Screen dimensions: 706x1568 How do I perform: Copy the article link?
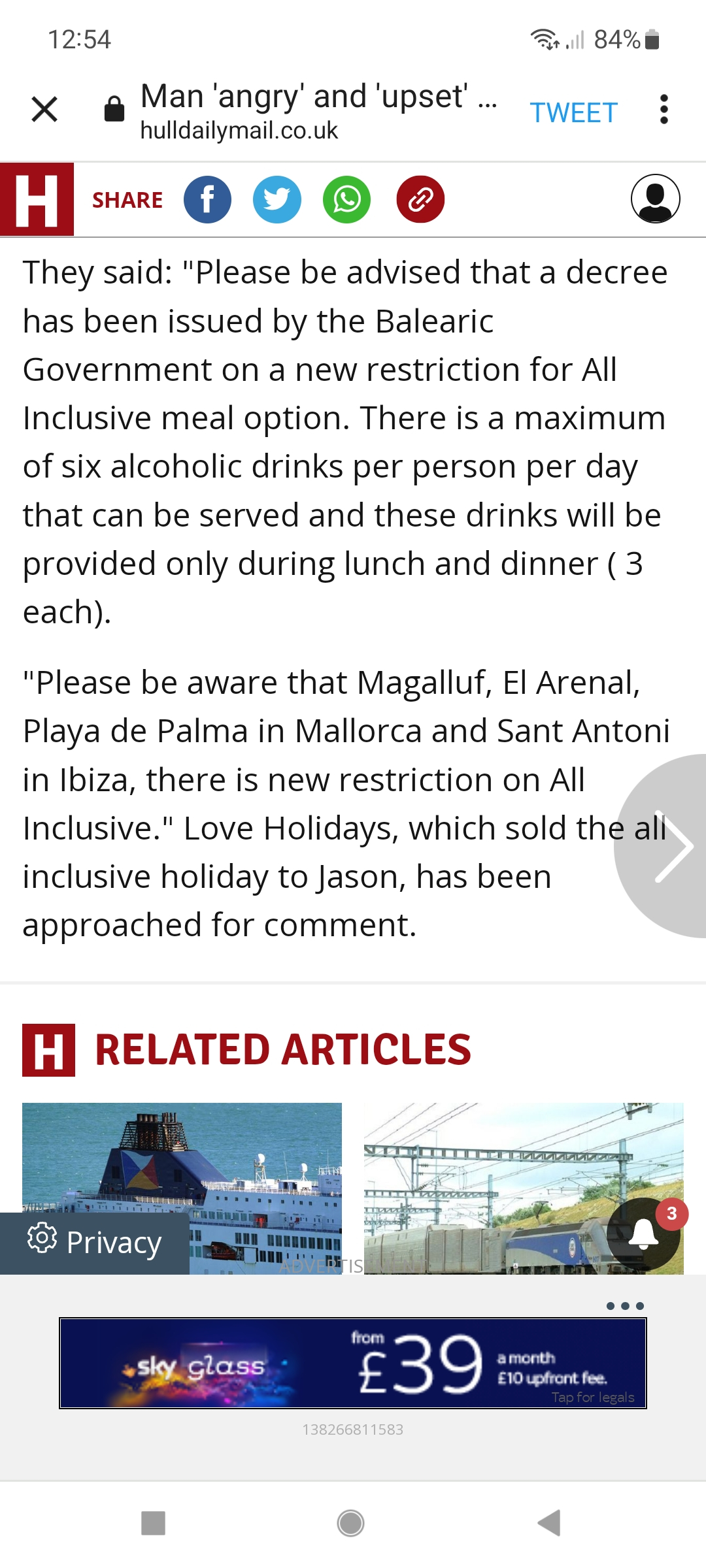pos(420,199)
